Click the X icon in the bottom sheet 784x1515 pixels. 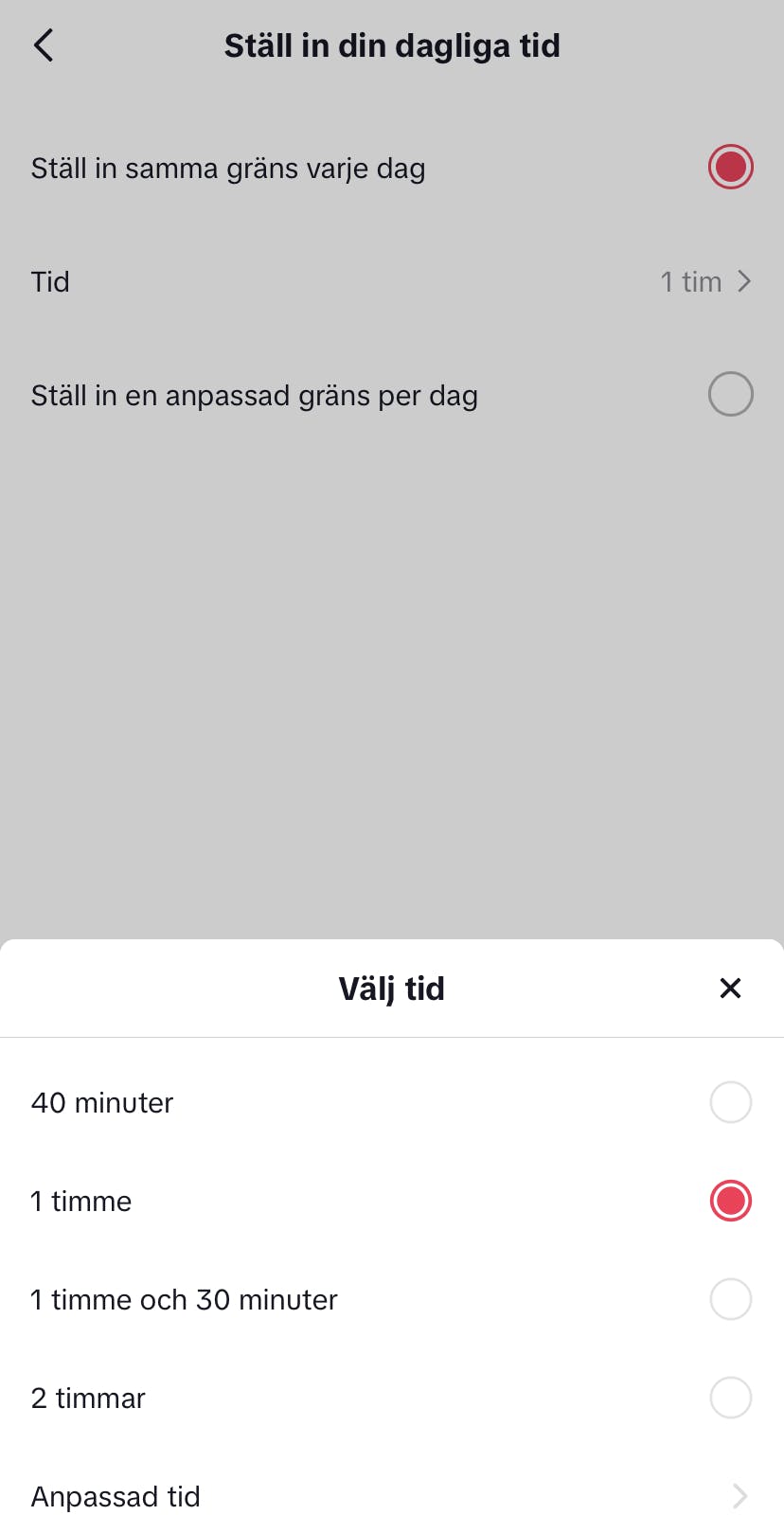pyautogui.click(x=730, y=988)
